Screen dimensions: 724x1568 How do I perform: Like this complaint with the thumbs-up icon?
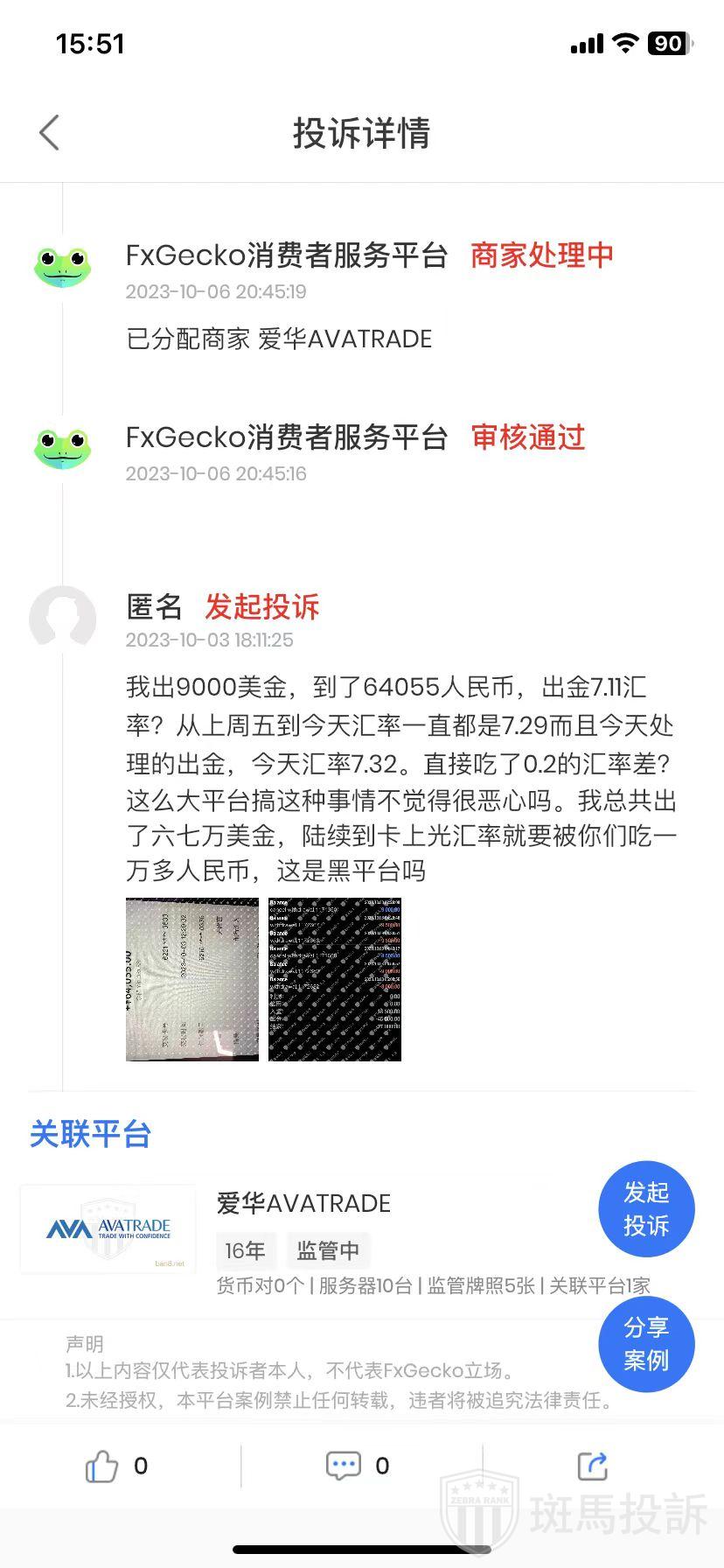click(x=101, y=1466)
